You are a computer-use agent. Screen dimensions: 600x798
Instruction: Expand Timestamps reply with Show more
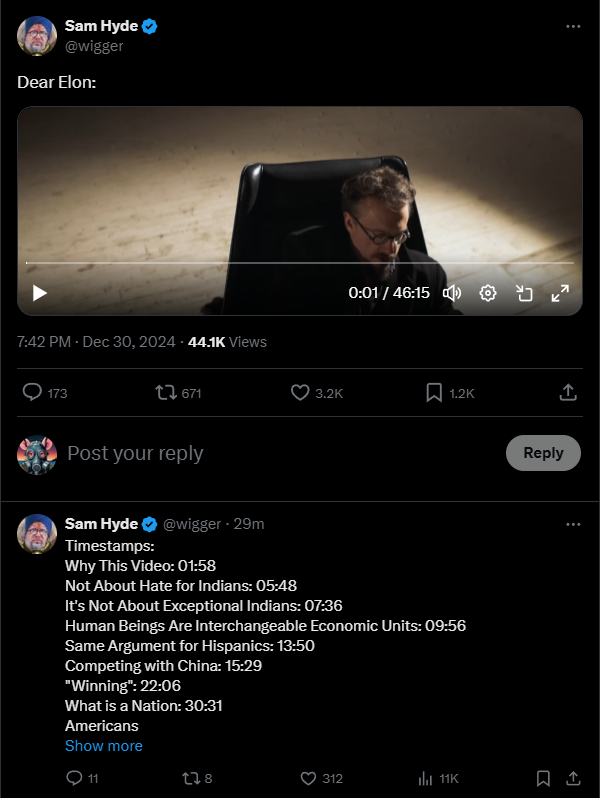(104, 746)
